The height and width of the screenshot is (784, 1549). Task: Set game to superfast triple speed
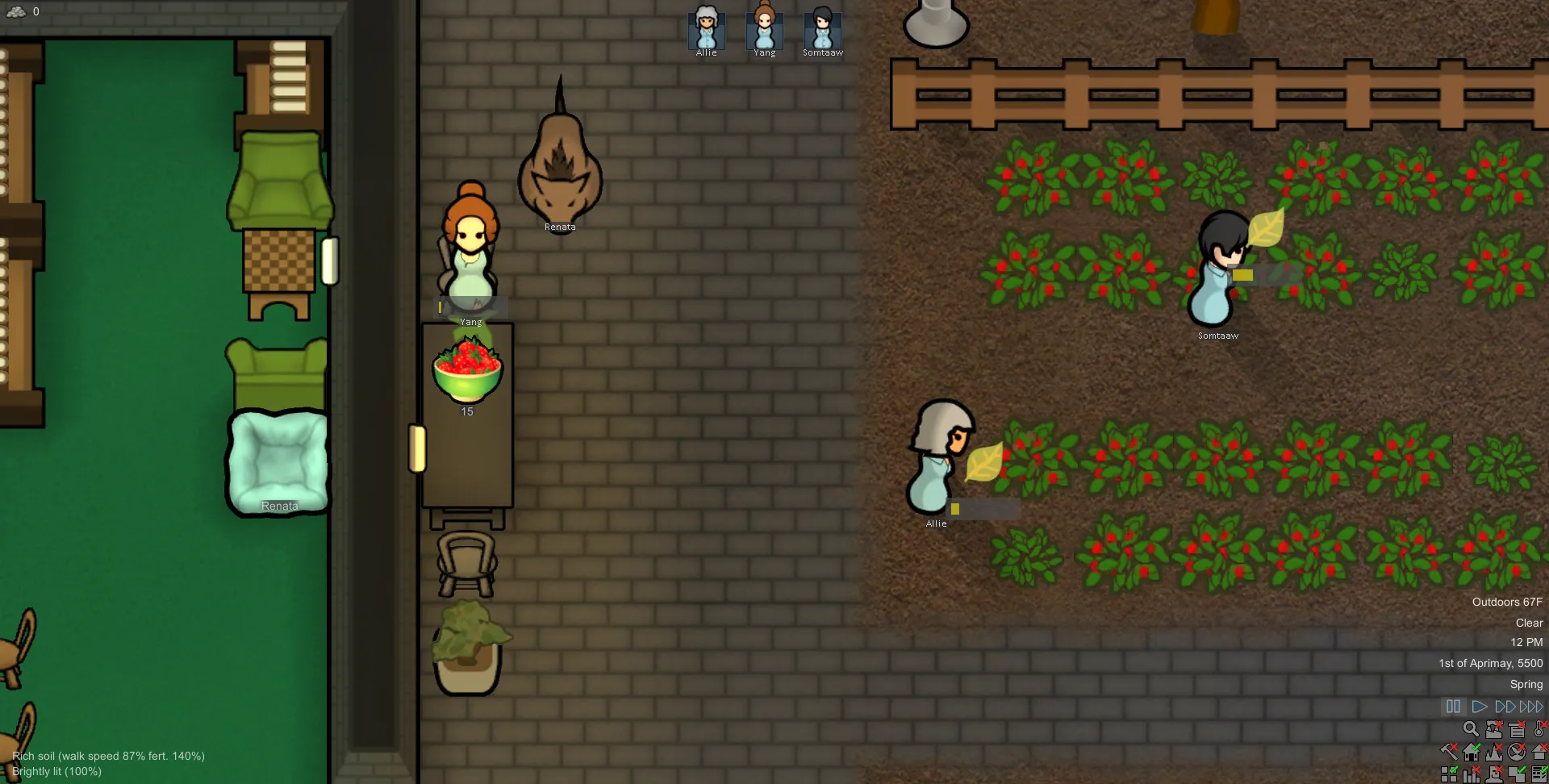click(1530, 707)
